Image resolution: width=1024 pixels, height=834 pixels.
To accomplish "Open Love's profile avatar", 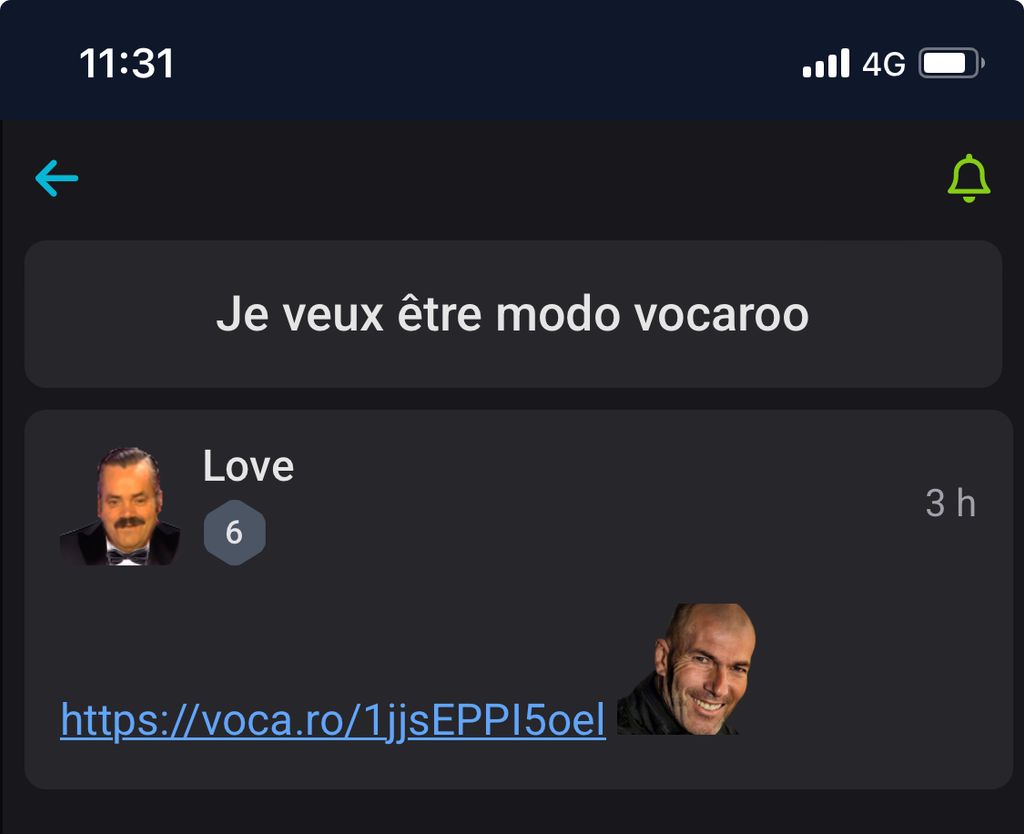I will click(x=120, y=507).
